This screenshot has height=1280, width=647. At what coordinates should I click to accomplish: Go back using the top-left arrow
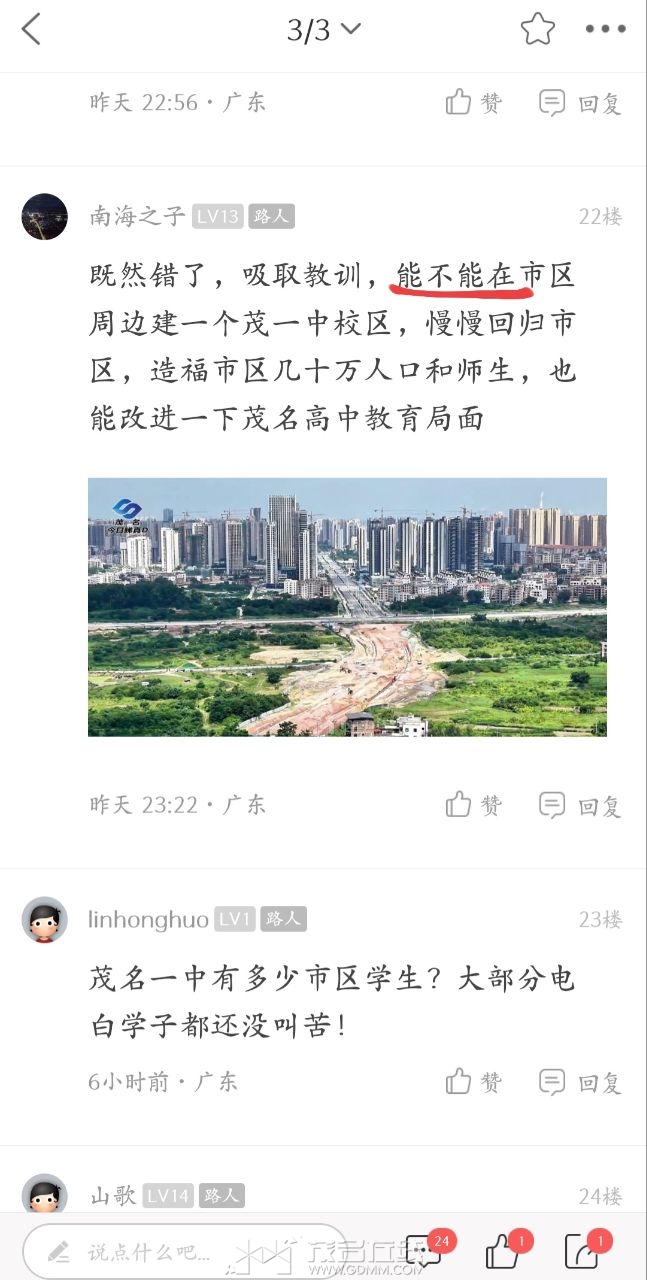point(31,29)
